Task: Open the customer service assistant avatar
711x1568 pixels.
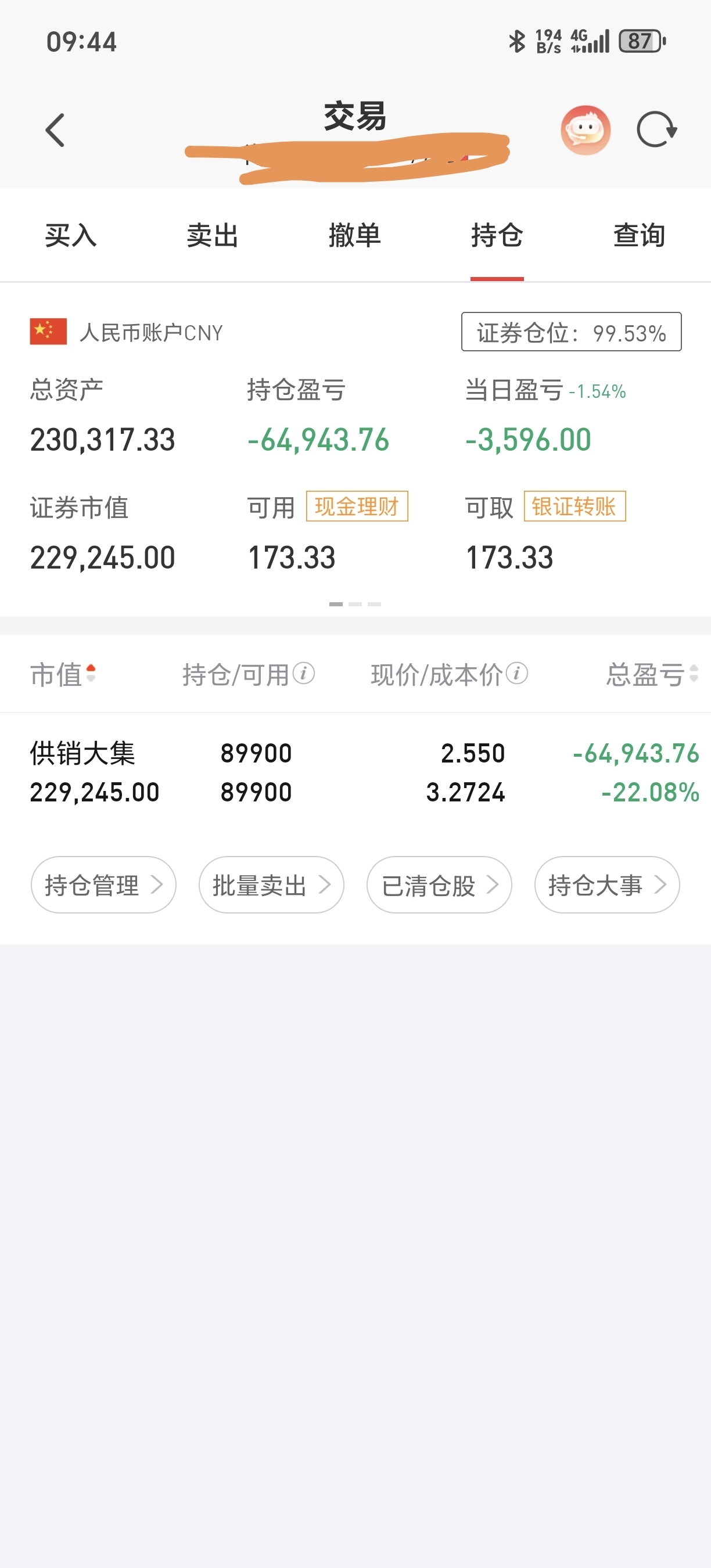Action: 586,130
